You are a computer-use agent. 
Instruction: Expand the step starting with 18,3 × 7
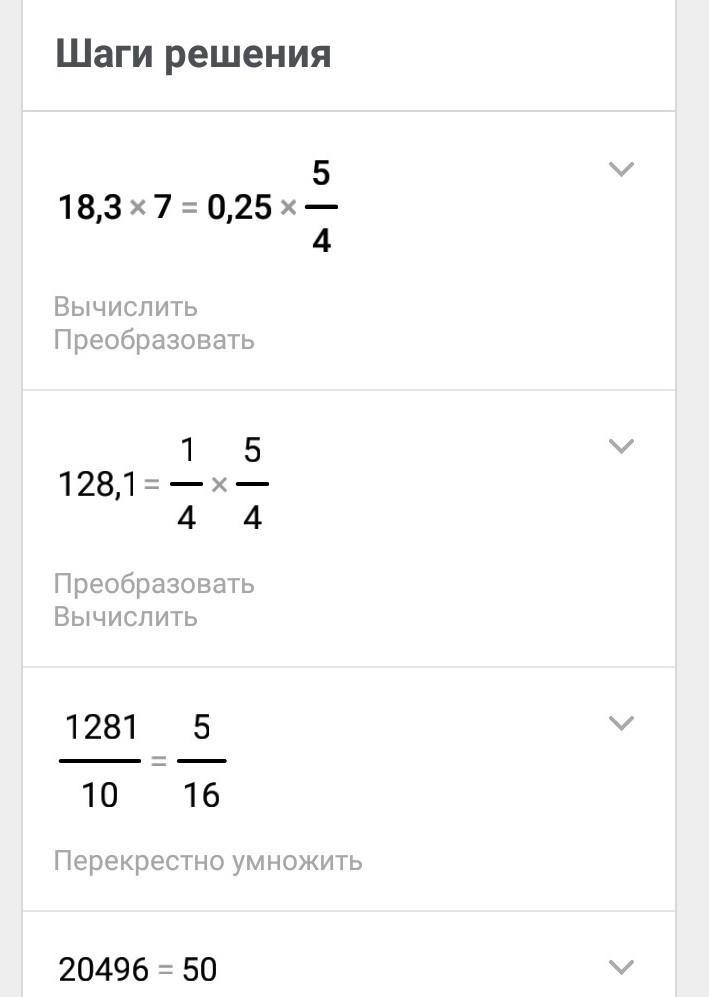(x=621, y=169)
